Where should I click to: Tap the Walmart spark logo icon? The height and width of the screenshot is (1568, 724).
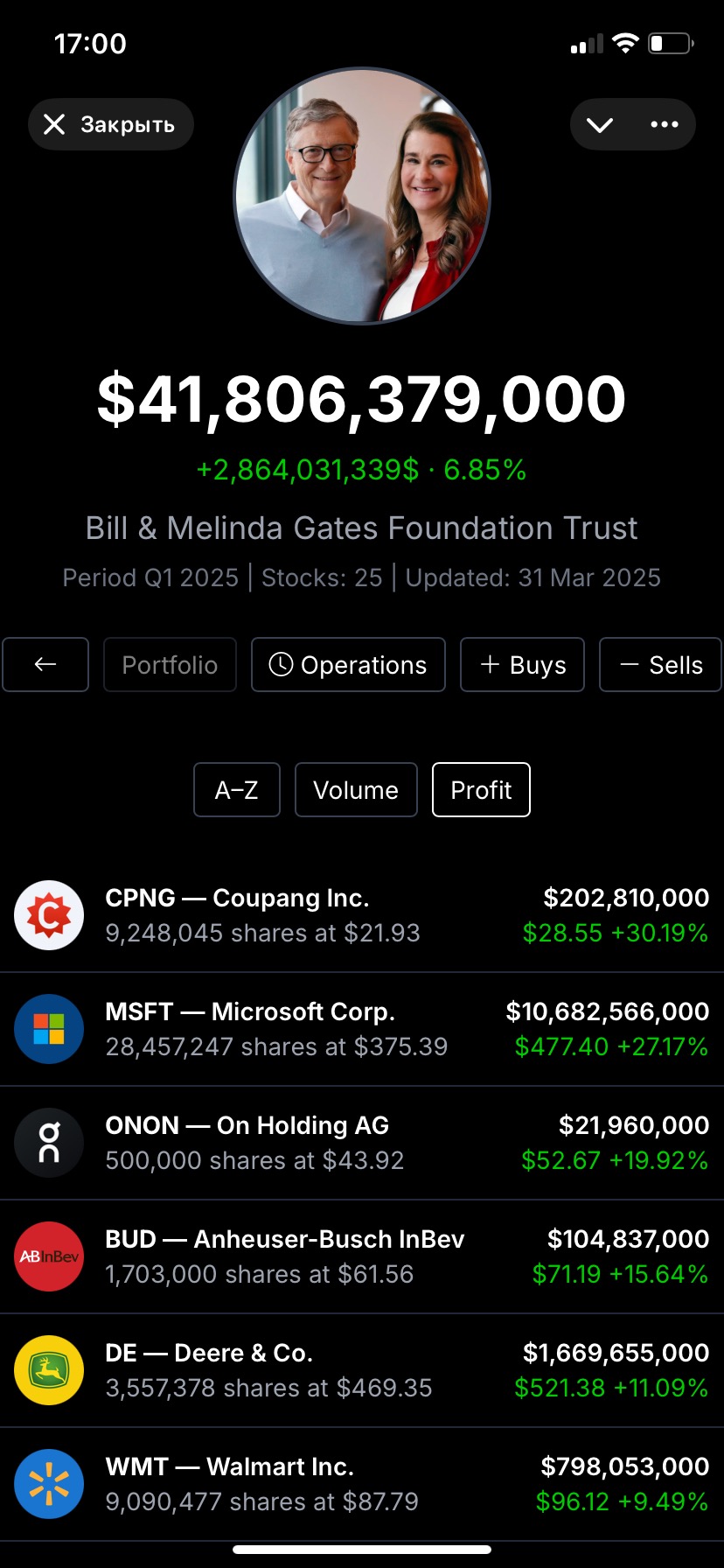click(49, 1484)
